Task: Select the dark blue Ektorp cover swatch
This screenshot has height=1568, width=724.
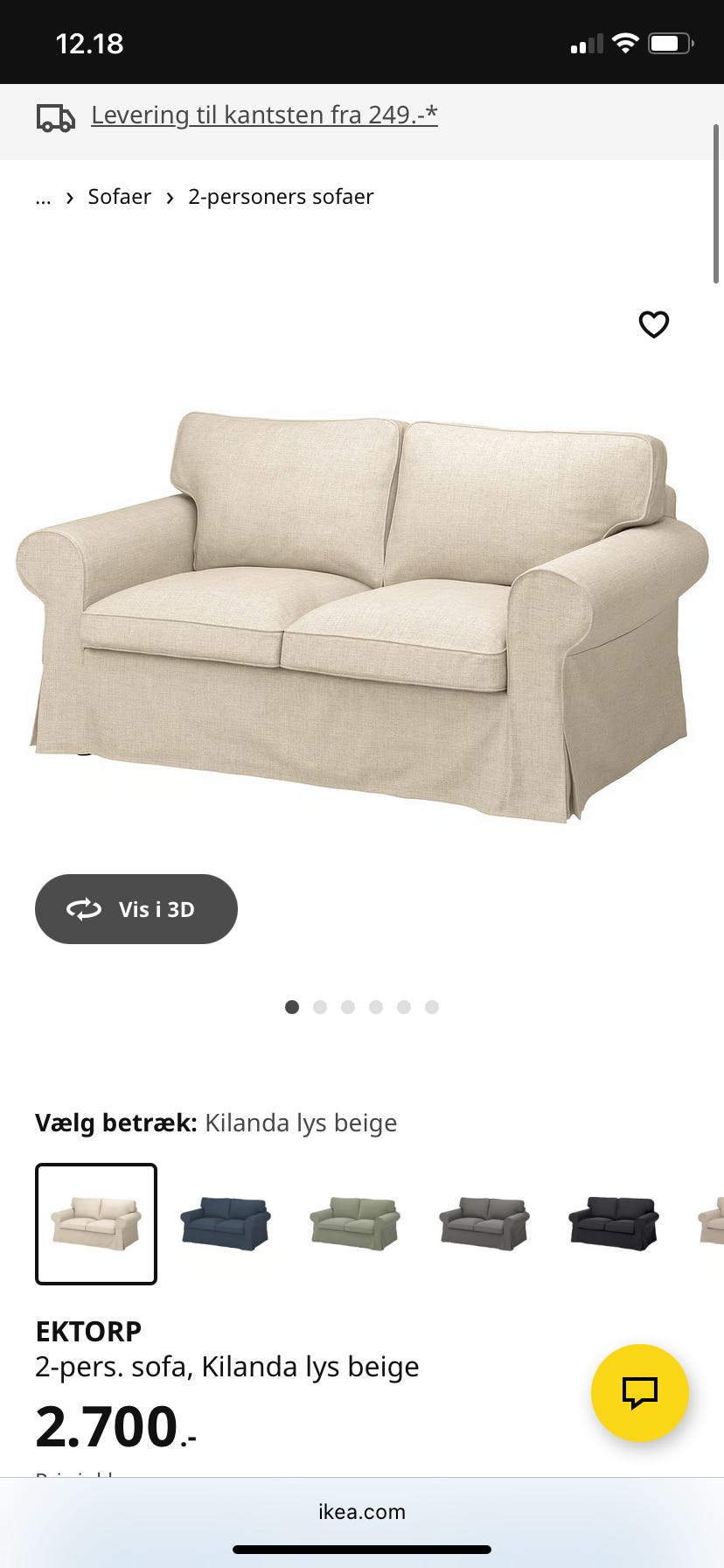Action: click(225, 1223)
